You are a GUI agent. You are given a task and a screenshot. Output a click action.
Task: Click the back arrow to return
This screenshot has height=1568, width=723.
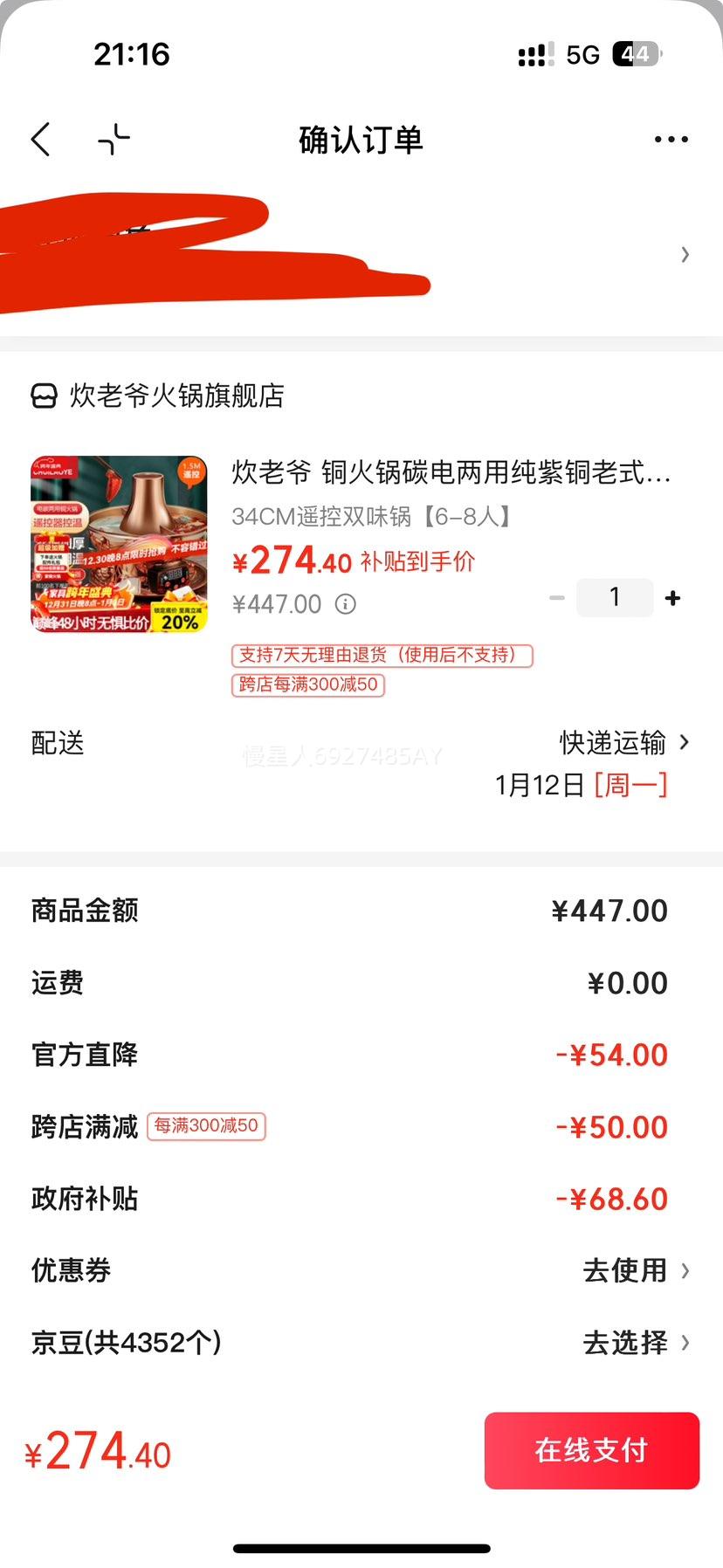point(39,138)
